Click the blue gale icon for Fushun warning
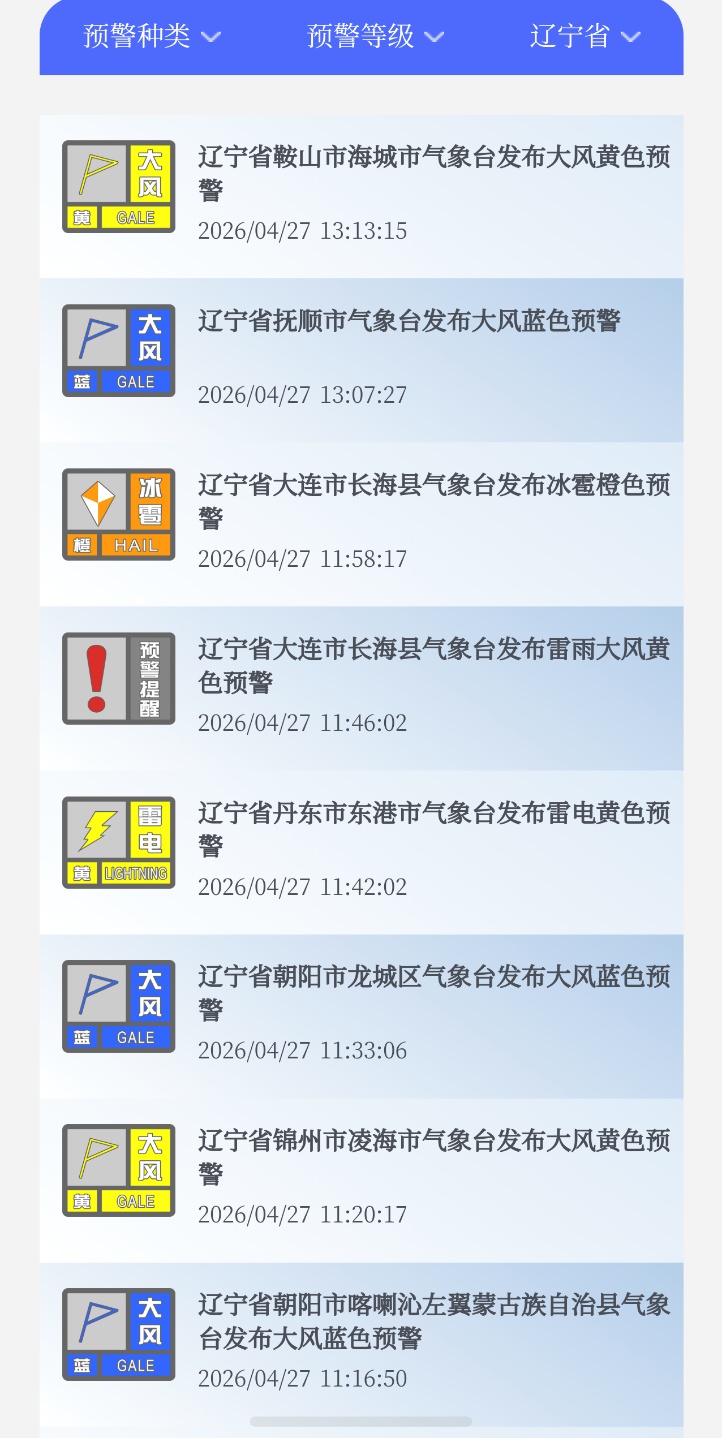 (118, 349)
